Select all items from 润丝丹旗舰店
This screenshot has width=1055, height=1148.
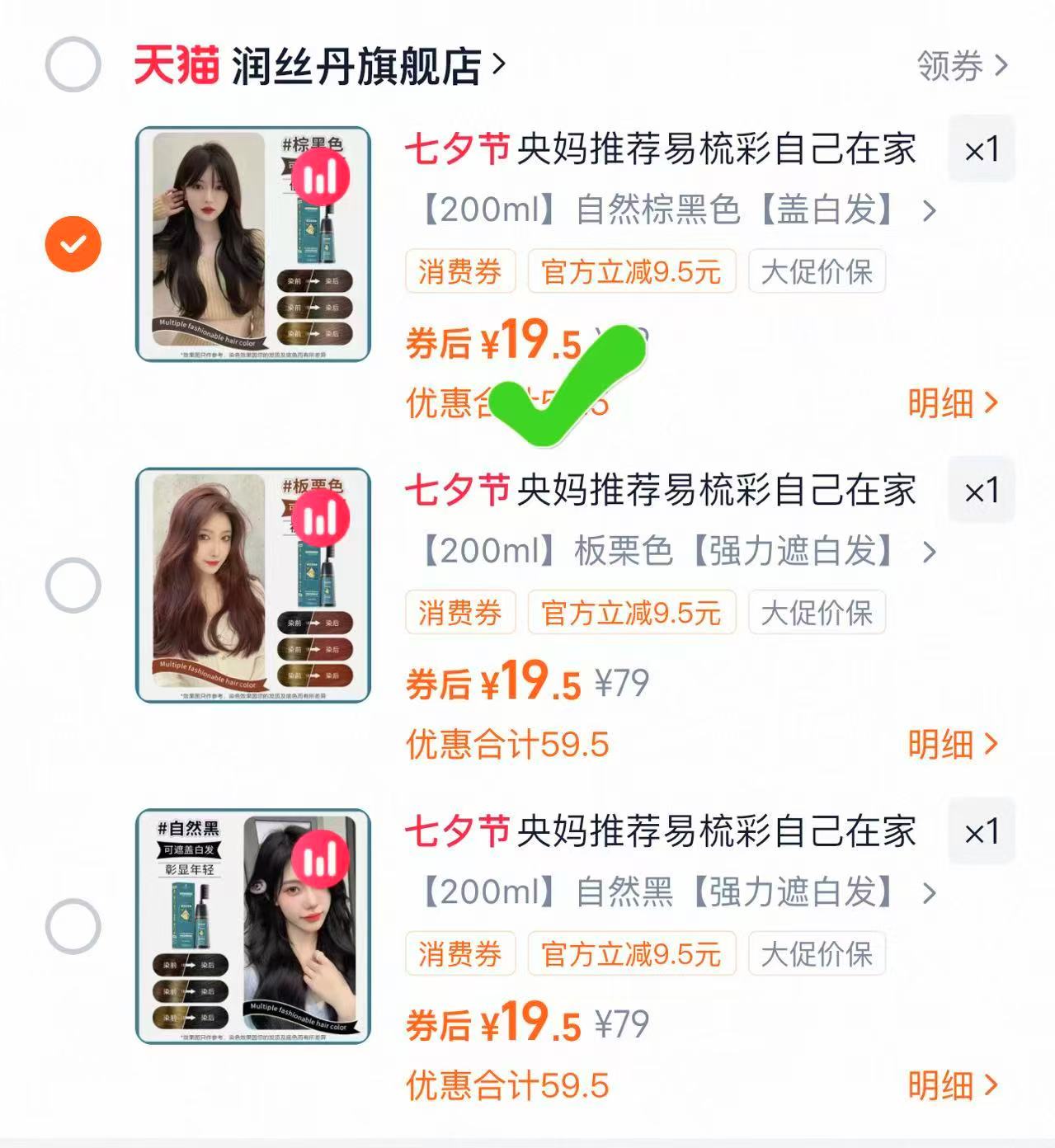73,64
